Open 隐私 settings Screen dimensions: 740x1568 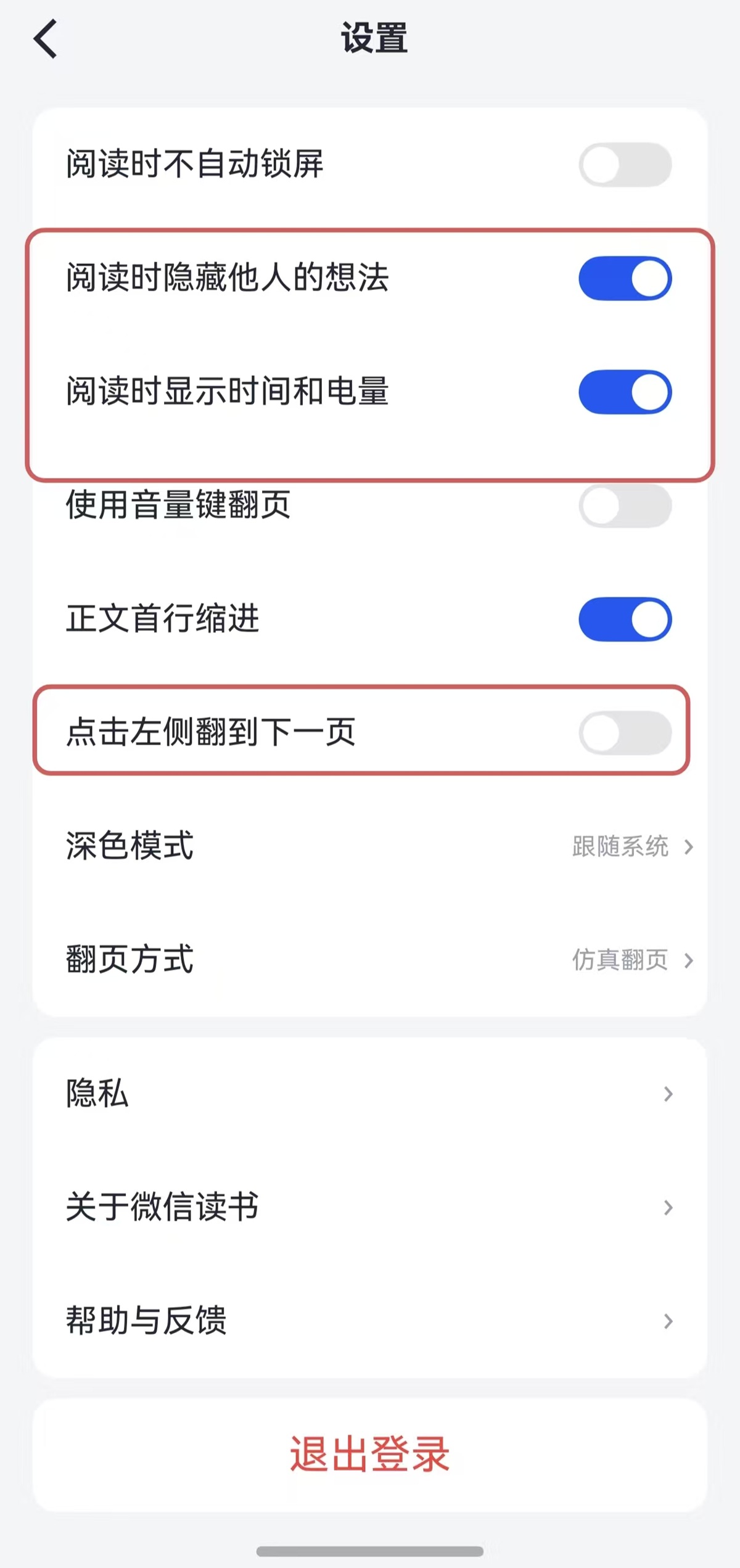pyautogui.click(x=370, y=1094)
